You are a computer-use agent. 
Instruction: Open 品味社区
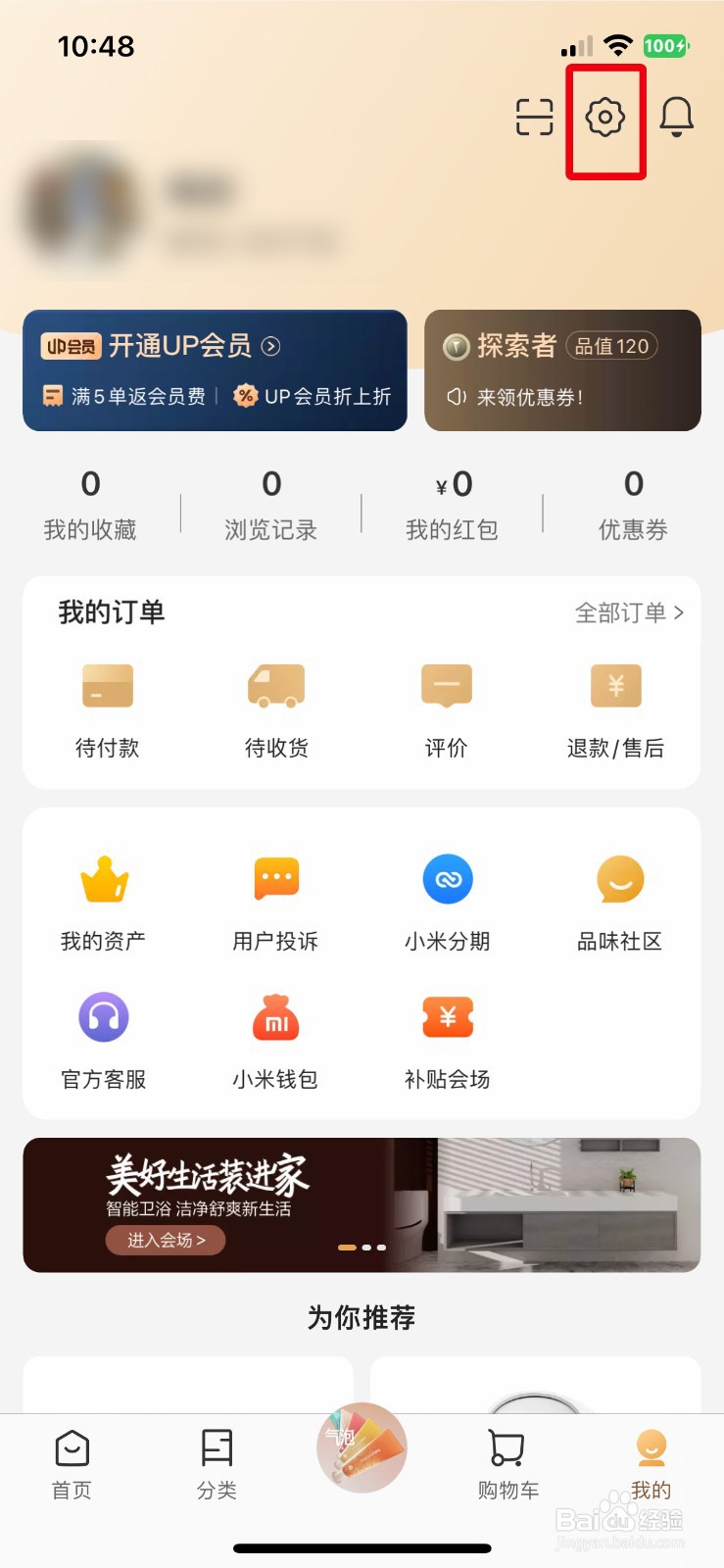pos(619,902)
